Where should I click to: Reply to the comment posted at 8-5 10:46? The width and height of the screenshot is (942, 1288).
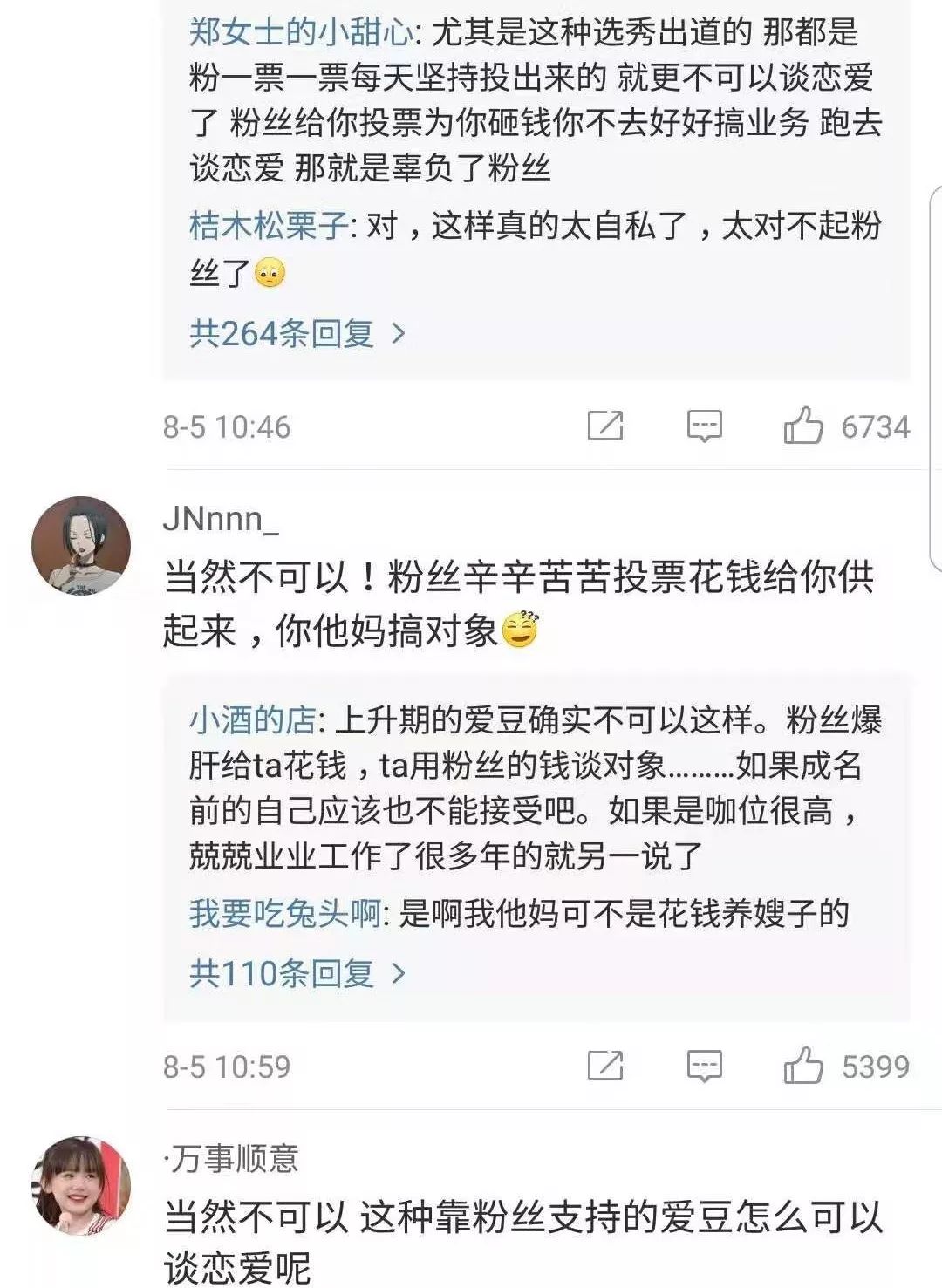pyautogui.click(x=704, y=426)
